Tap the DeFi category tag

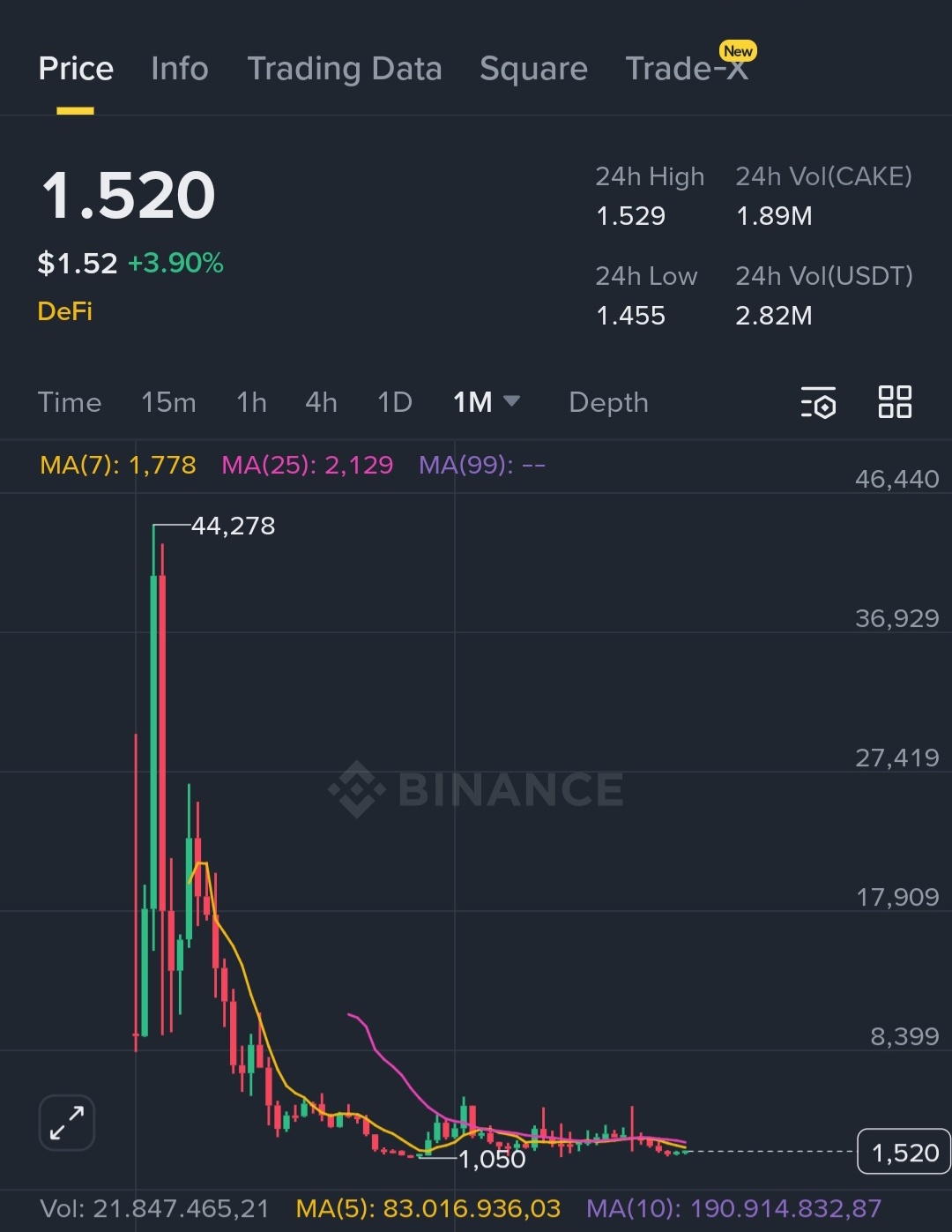64,311
